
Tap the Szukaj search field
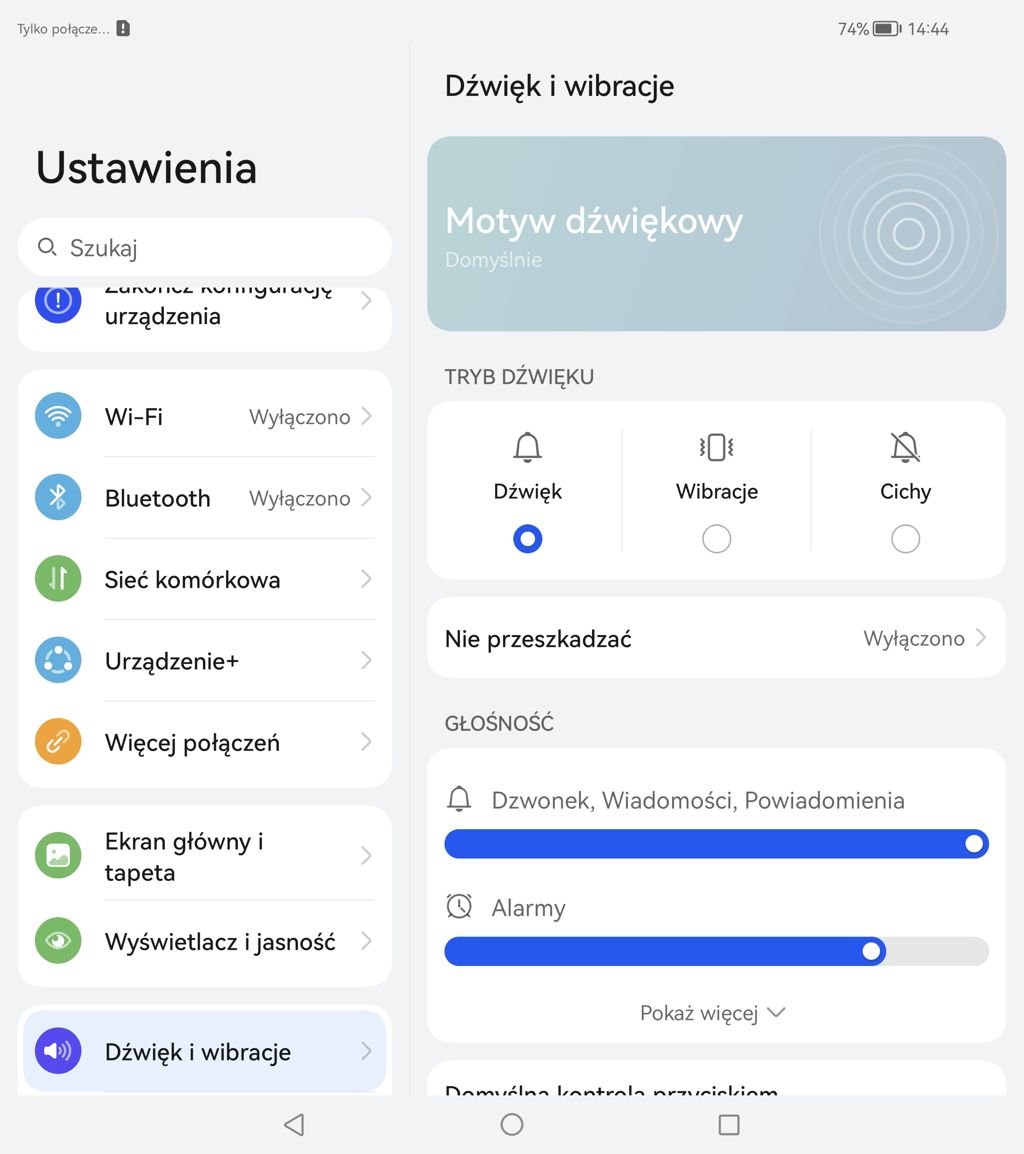204,248
